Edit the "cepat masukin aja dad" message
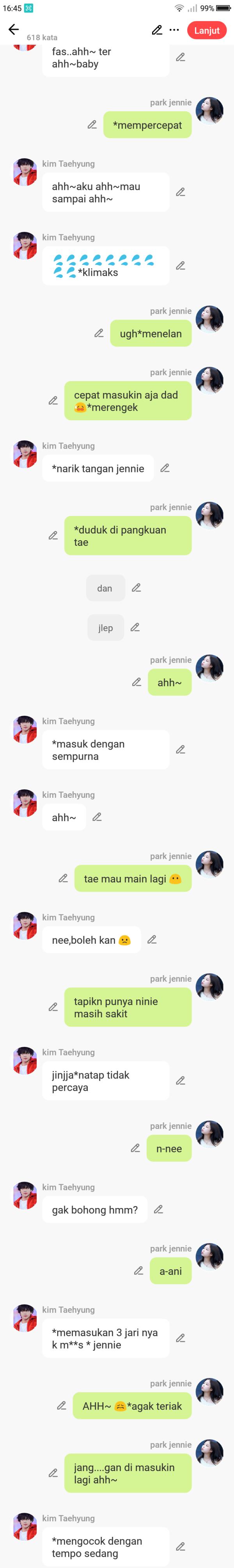This screenshot has width=234, height=1568. pyautogui.click(x=54, y=400)
